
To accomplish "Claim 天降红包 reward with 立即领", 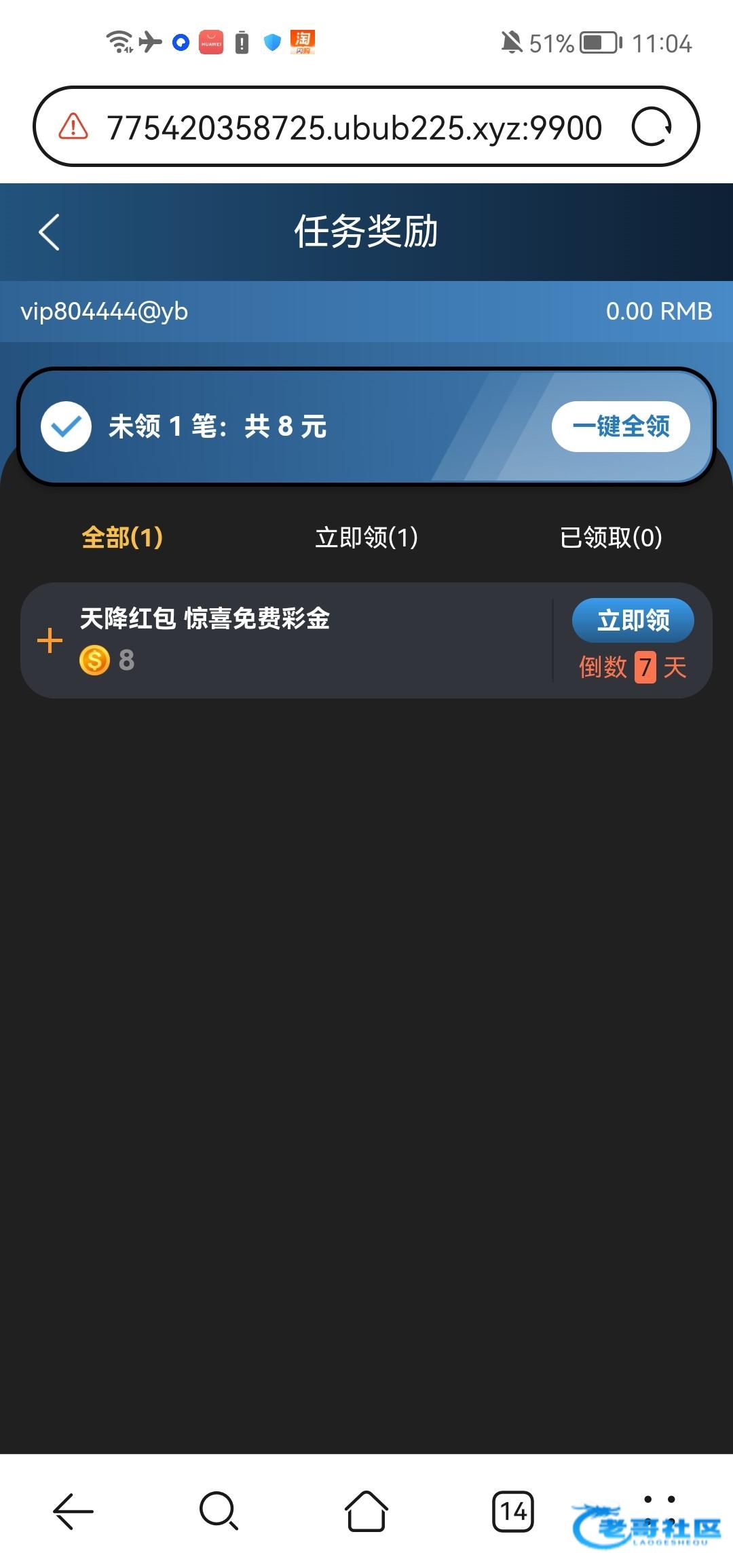I will pyautogui.click(x=633, y=620).
